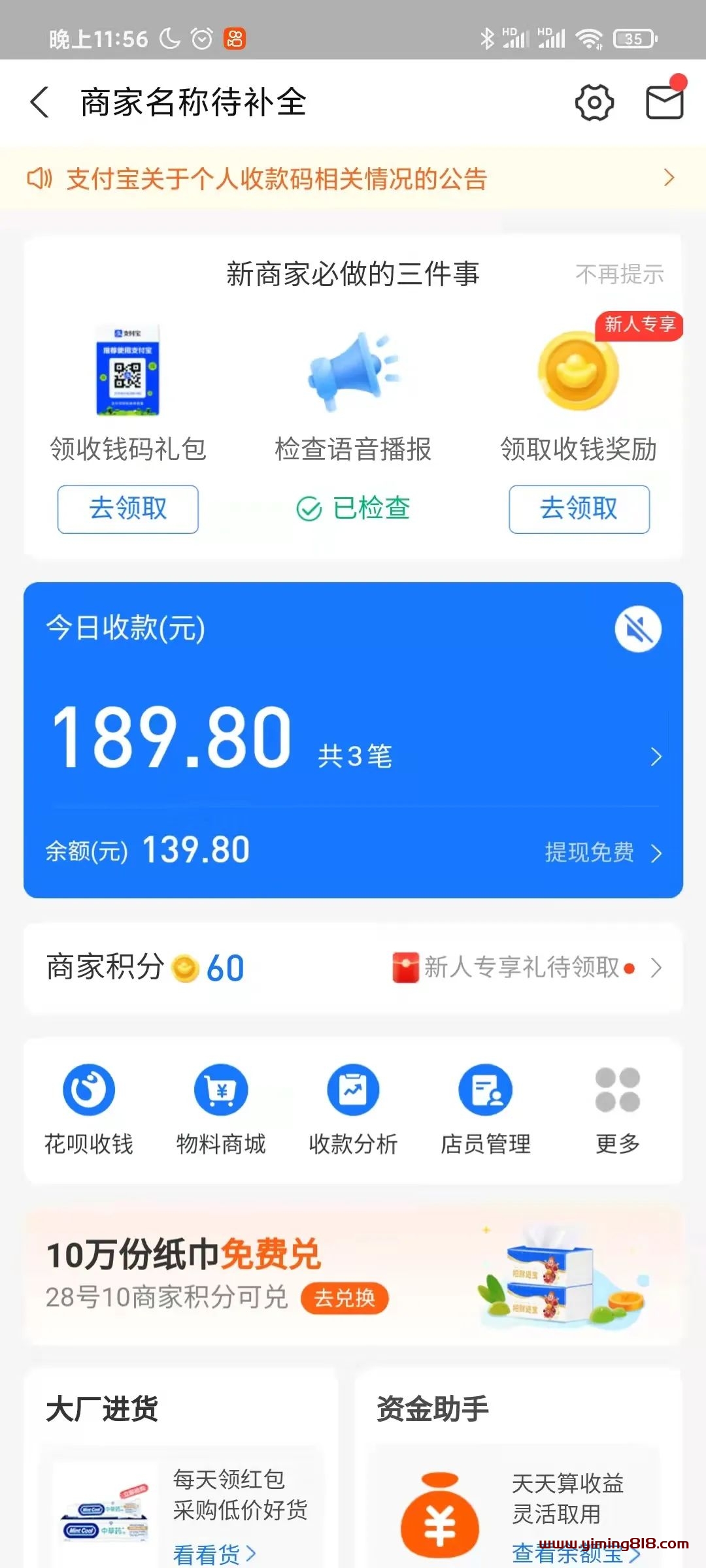Go back using the top-left arrow

pyautogui.click(x=41, y=103)
